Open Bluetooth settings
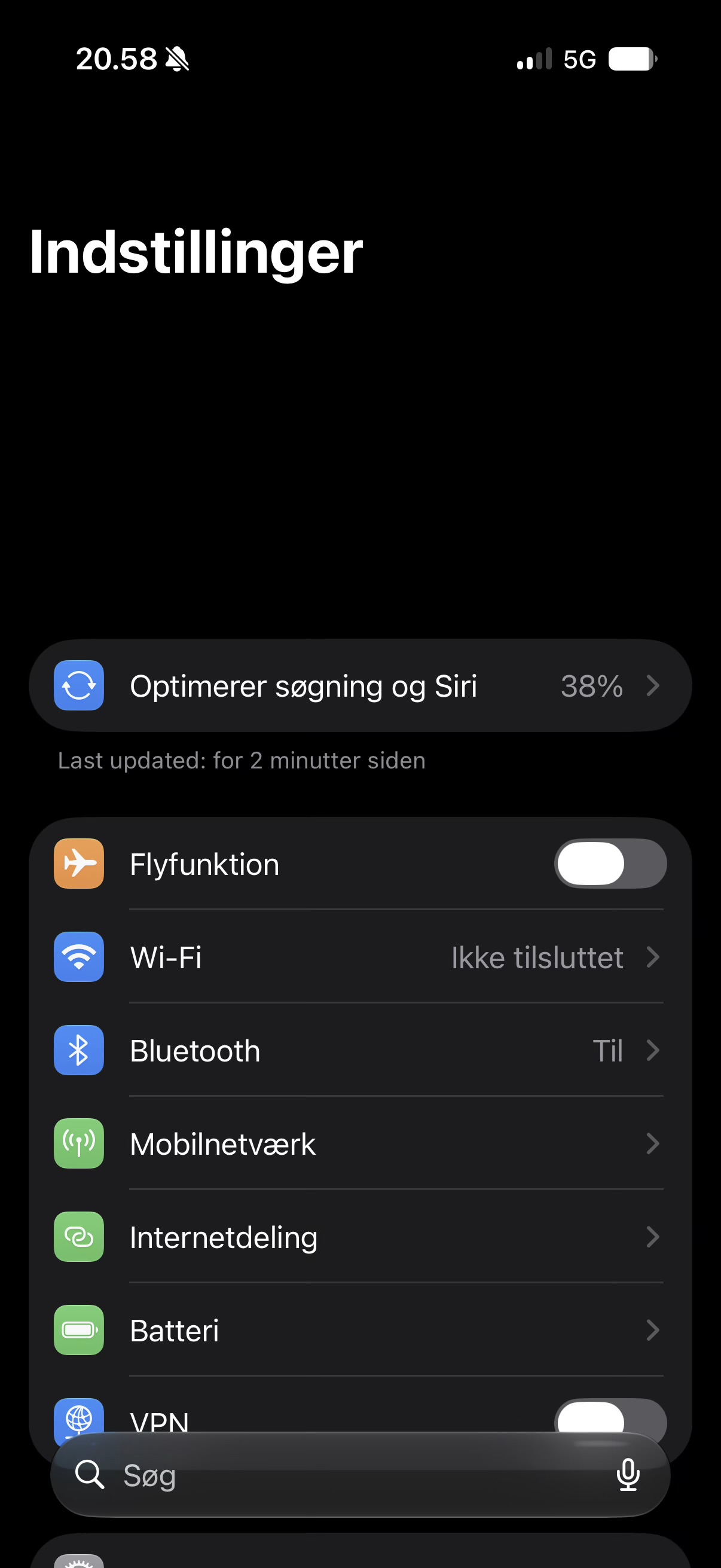Image resolution: width=721 pixels, height=1568 pixels. pyautogui.click(x=360, y=1050)
